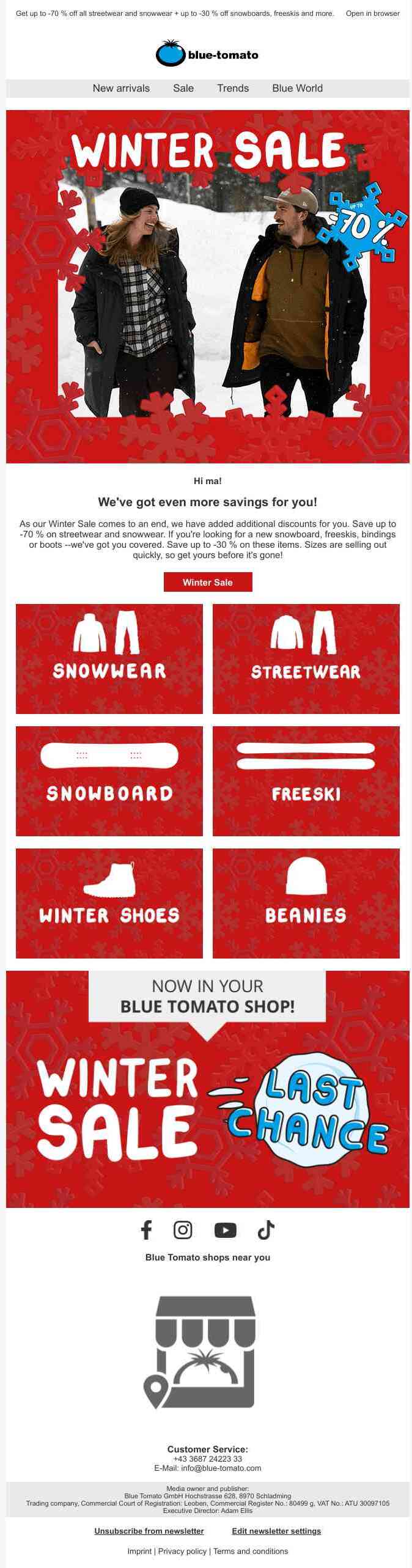Image resolution: width=412 pixels, height=1568 pixels.
Task: Visit the Blue World section
Action: click(297, 88)
